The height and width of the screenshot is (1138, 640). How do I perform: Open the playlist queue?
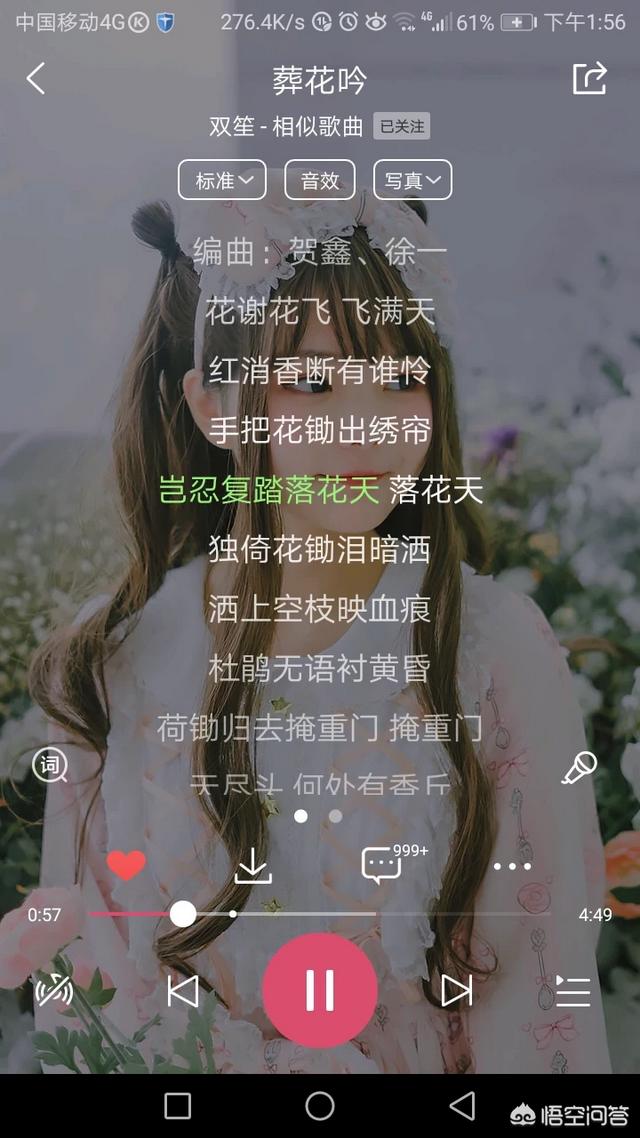click(x=573, y=991)
